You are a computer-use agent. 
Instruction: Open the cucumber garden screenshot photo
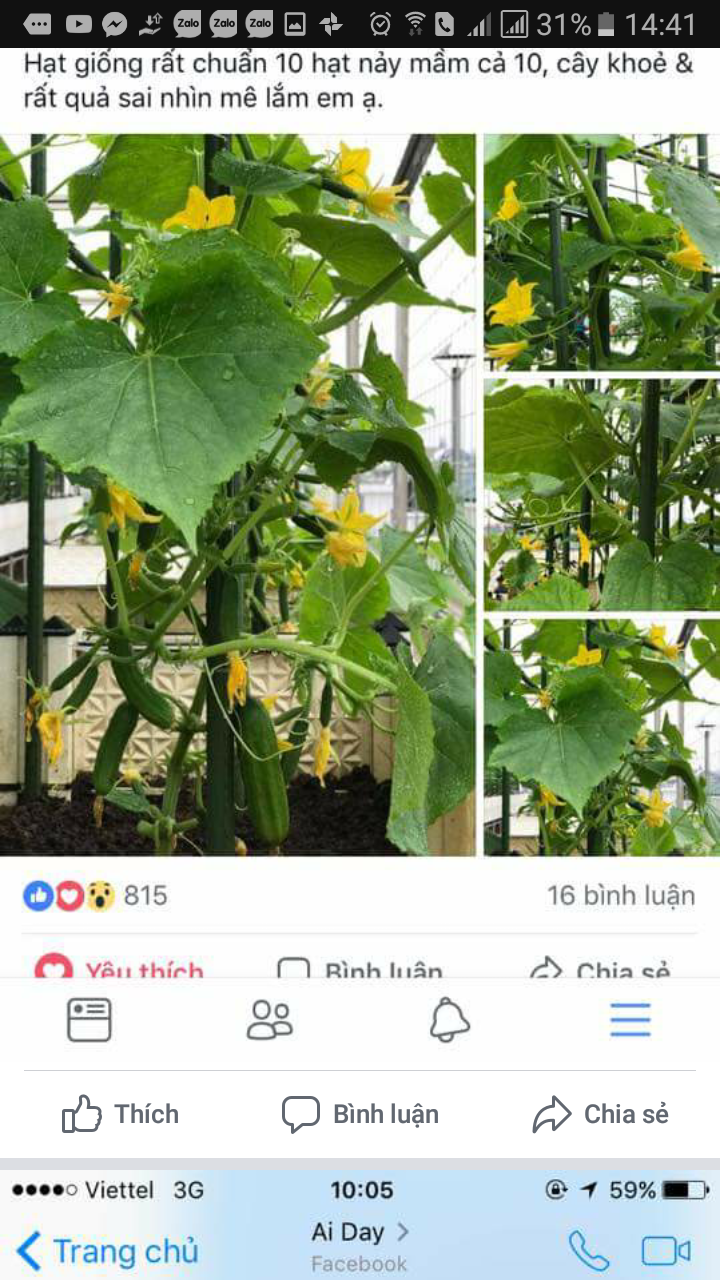click(360, 500)
